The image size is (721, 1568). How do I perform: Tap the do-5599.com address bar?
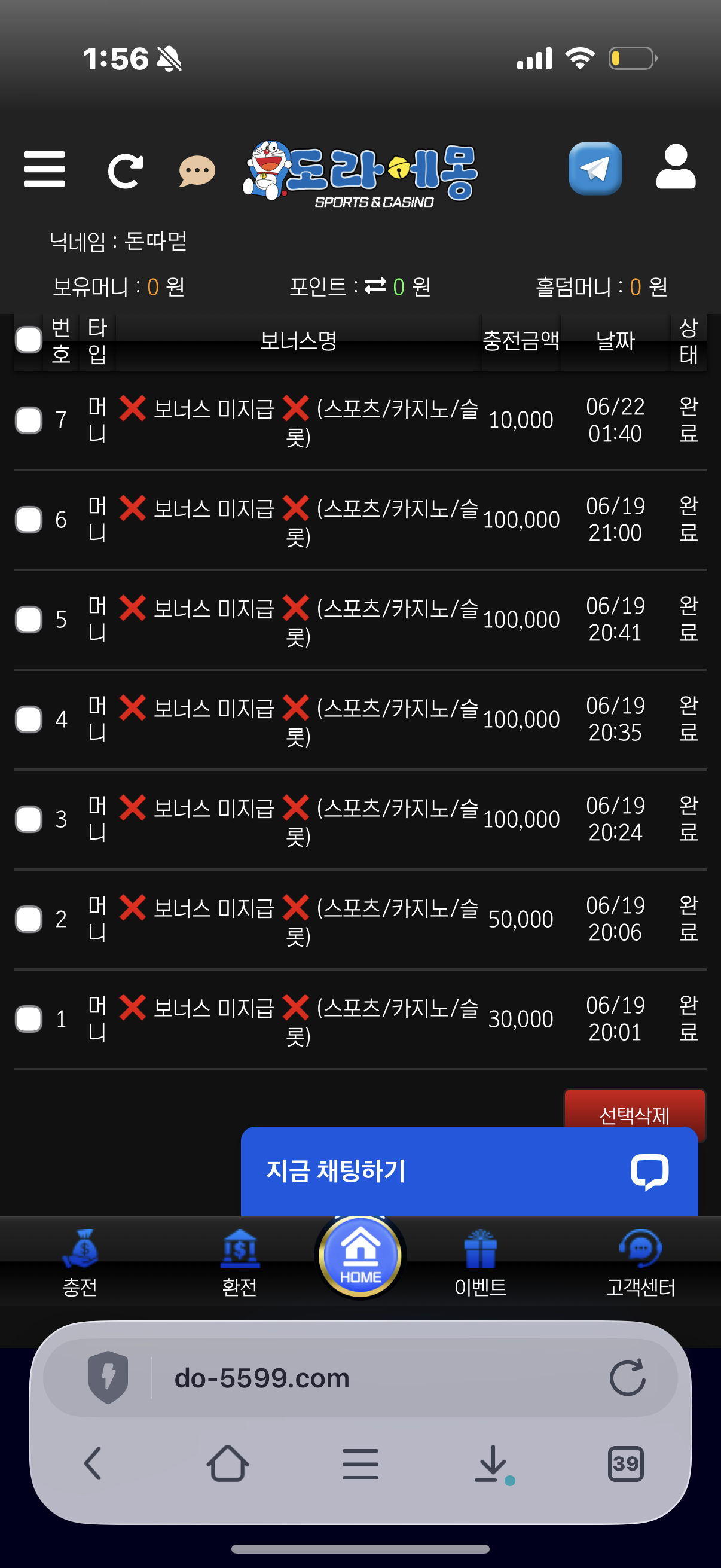360,1378
